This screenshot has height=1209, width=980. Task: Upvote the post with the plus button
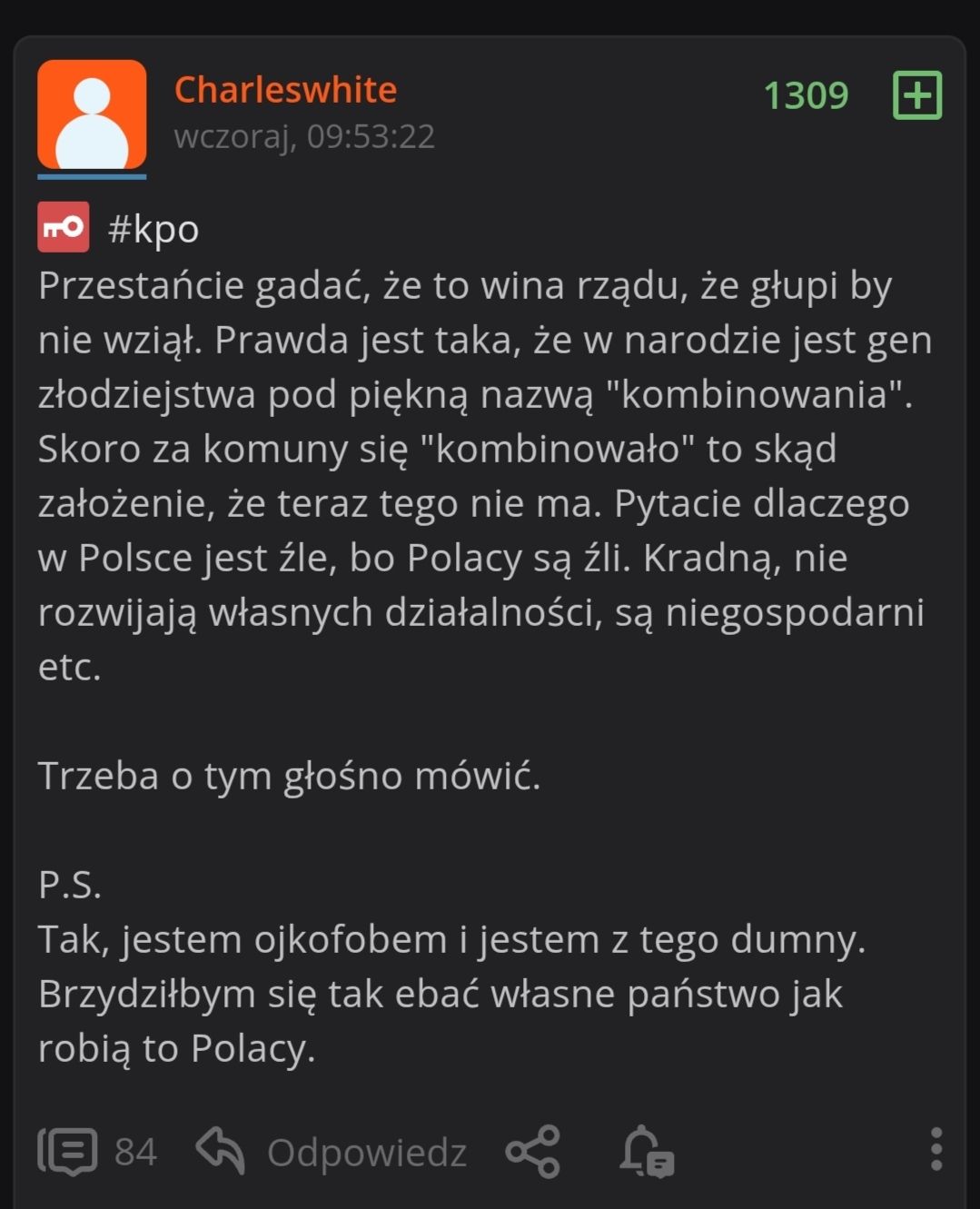coord(917,95)
